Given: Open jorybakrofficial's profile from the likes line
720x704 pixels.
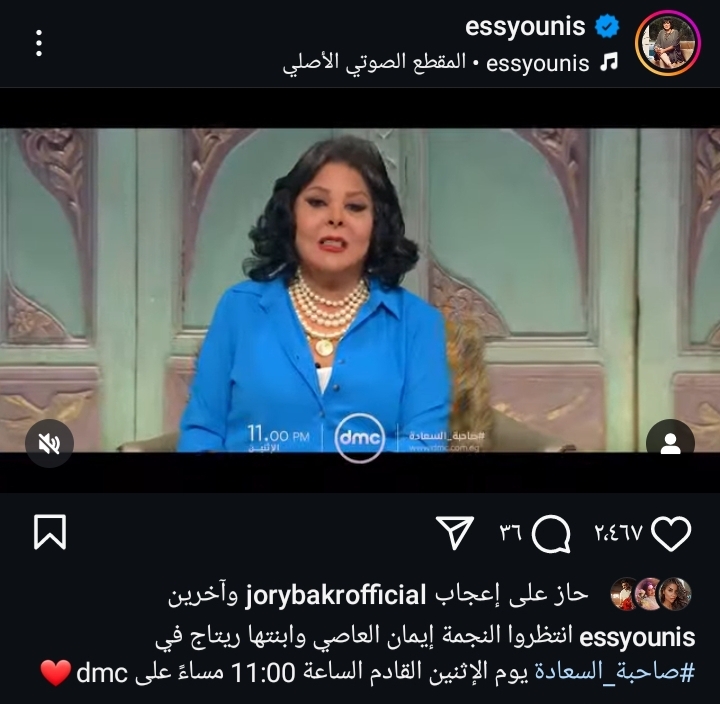Looking at the screenshot, I should tap(343, 595).
